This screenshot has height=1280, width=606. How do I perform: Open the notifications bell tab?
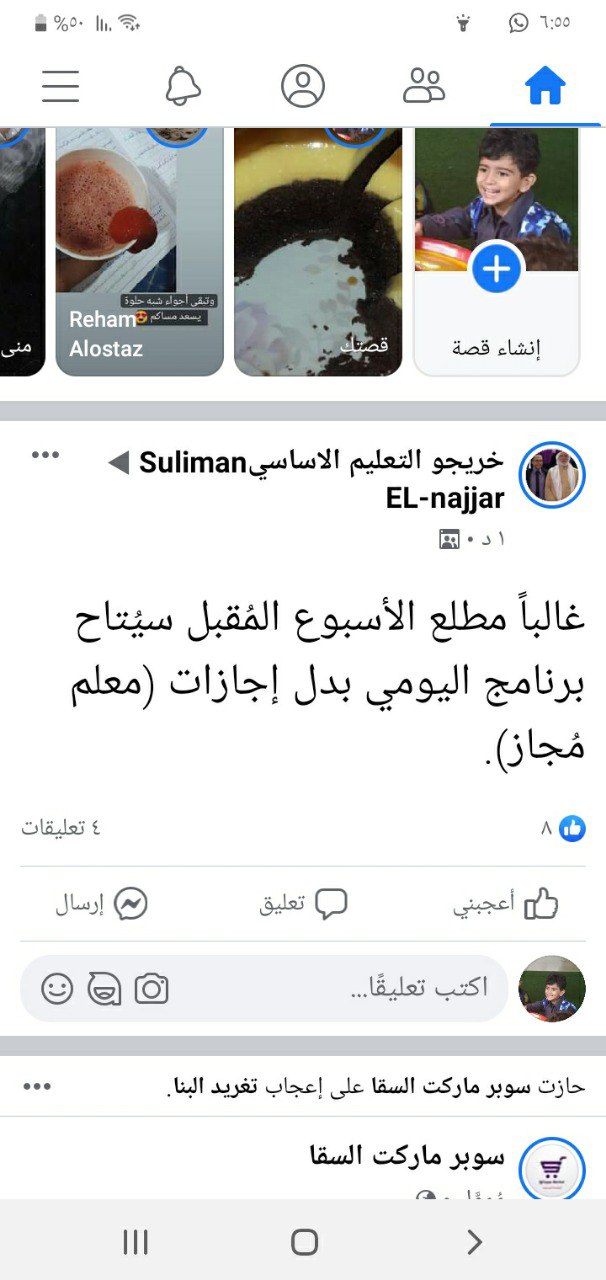click(182, 87)
